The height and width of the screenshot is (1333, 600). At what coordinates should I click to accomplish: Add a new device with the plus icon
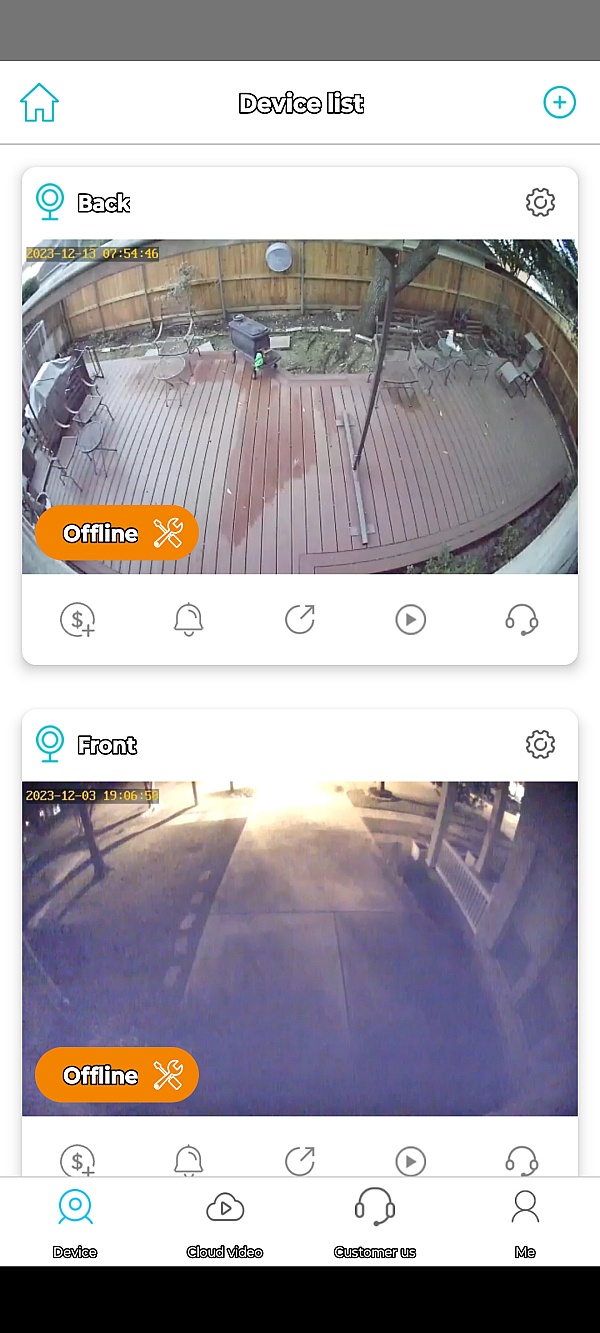559,102
